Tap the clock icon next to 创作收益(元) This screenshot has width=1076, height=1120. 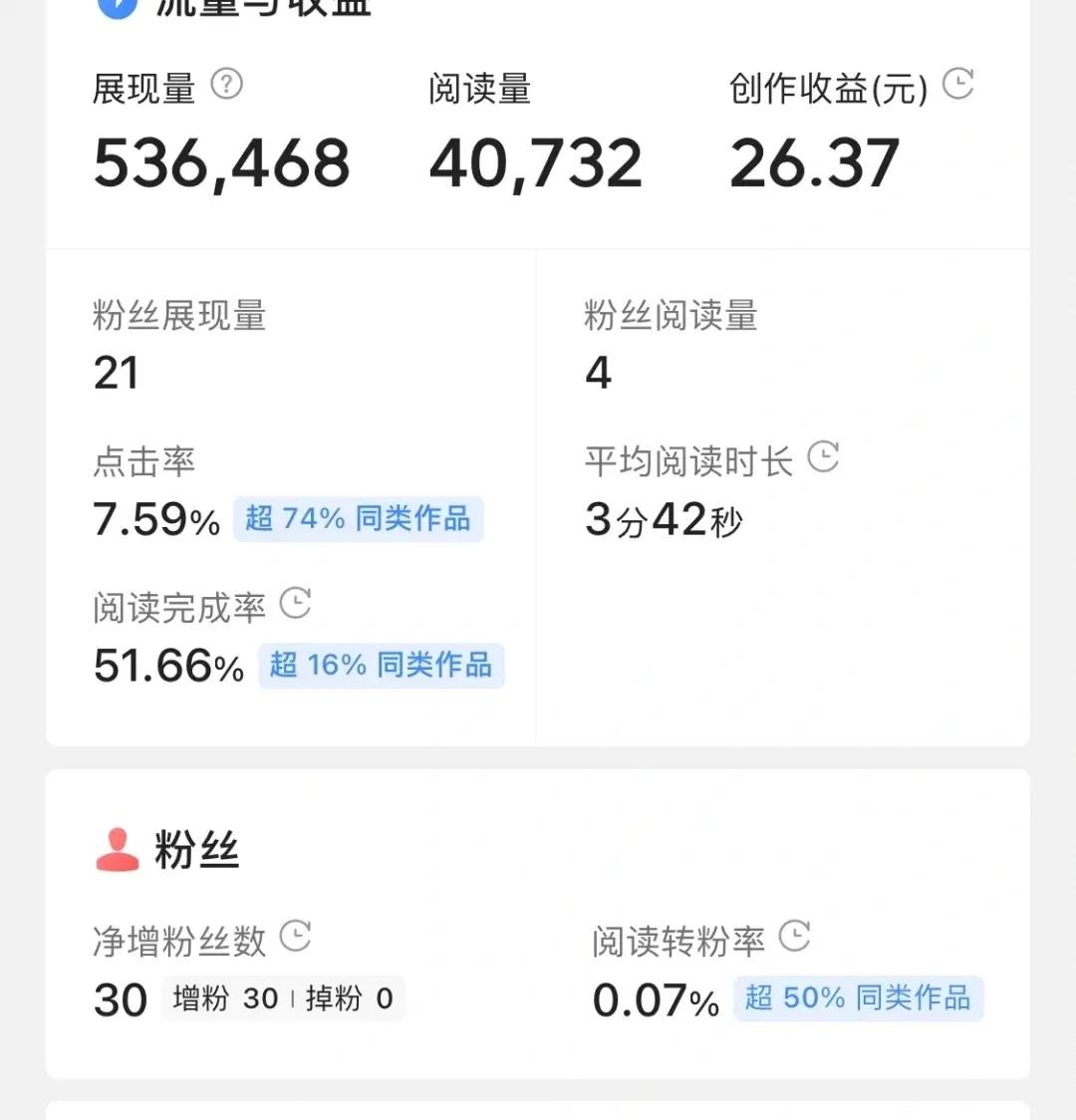(957, 85)
